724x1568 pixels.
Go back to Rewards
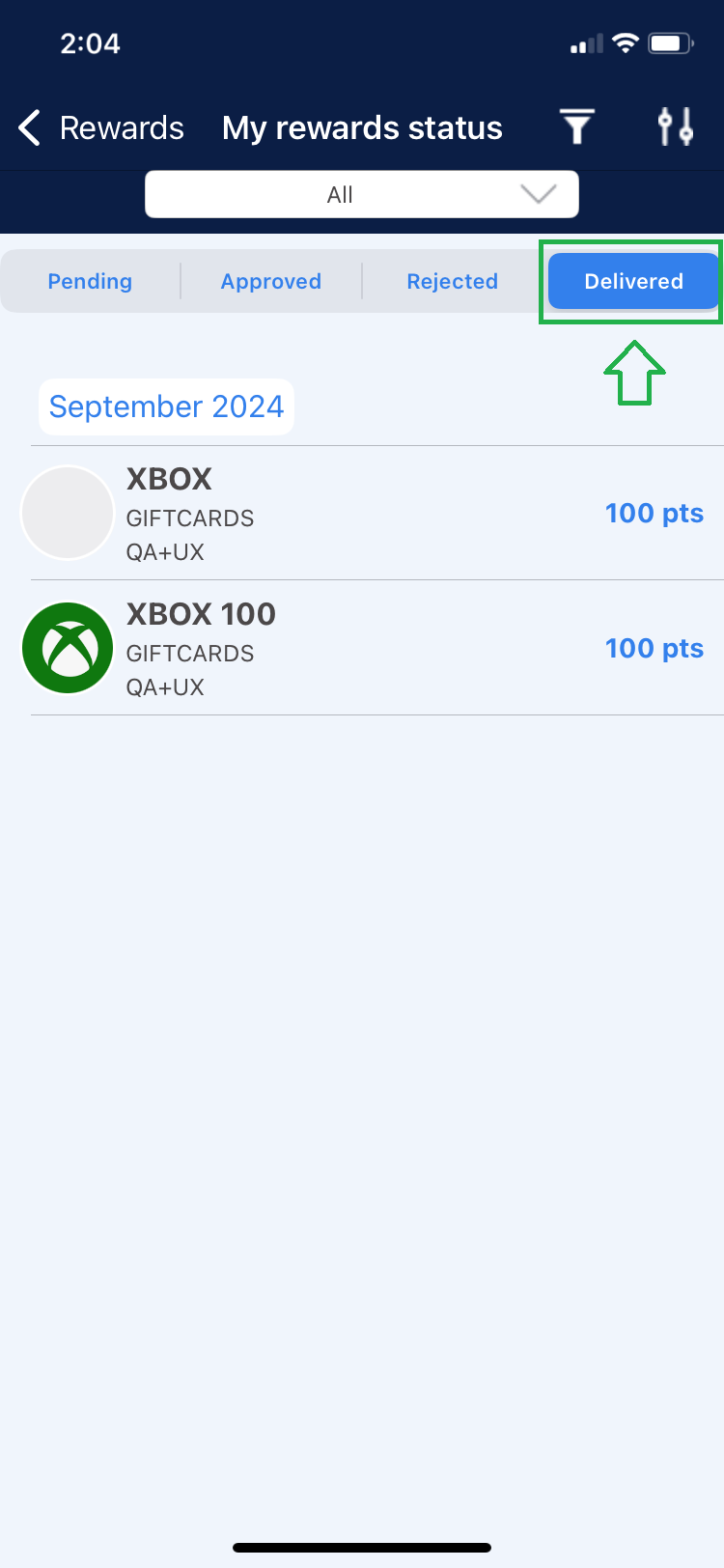pyautogui.click(x=101, y=127)
